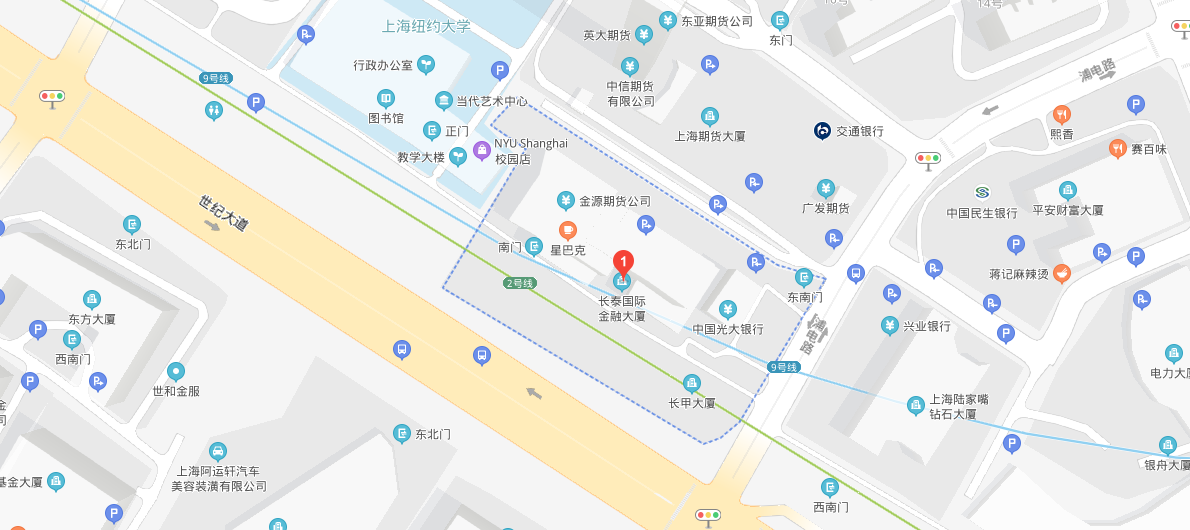Select the 星巴克 coffee marker

[567, 230]
